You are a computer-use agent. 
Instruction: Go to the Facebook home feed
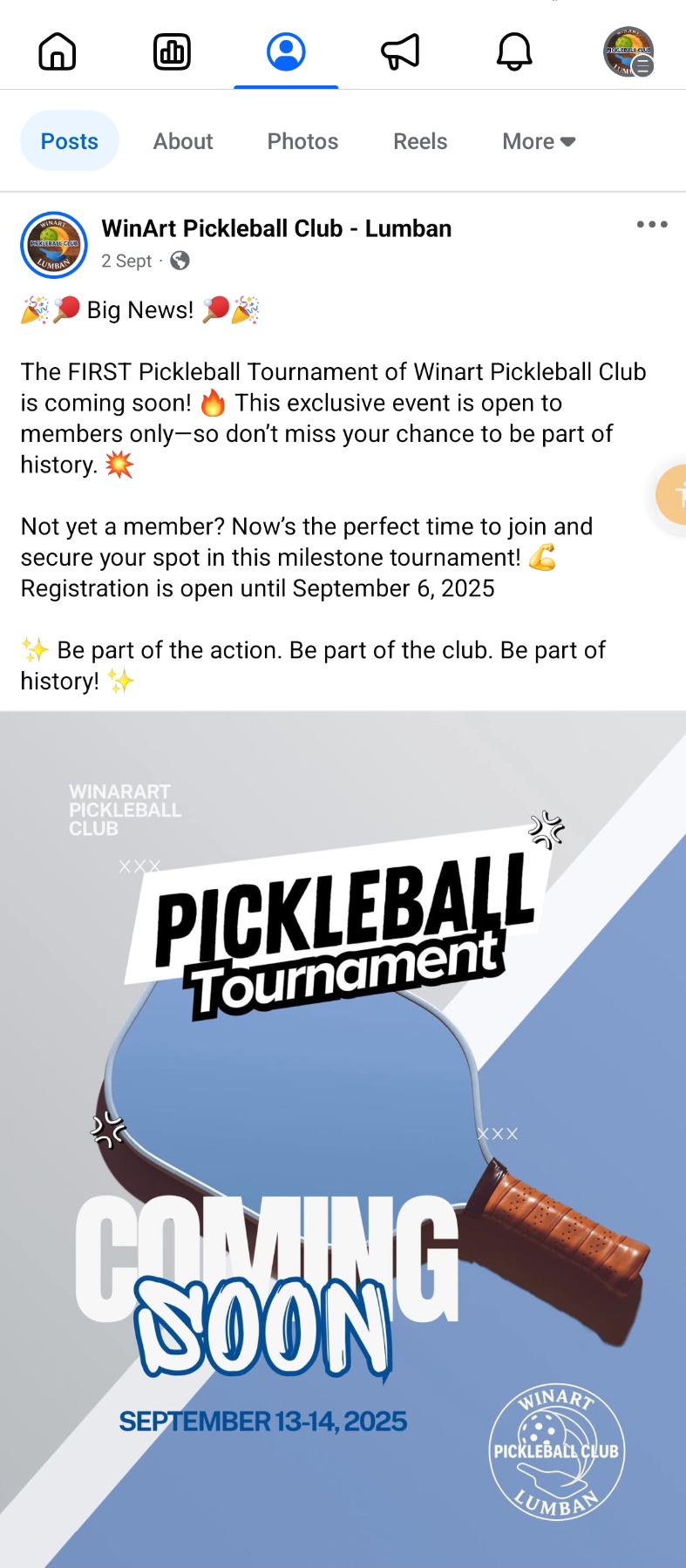point(58,51)
